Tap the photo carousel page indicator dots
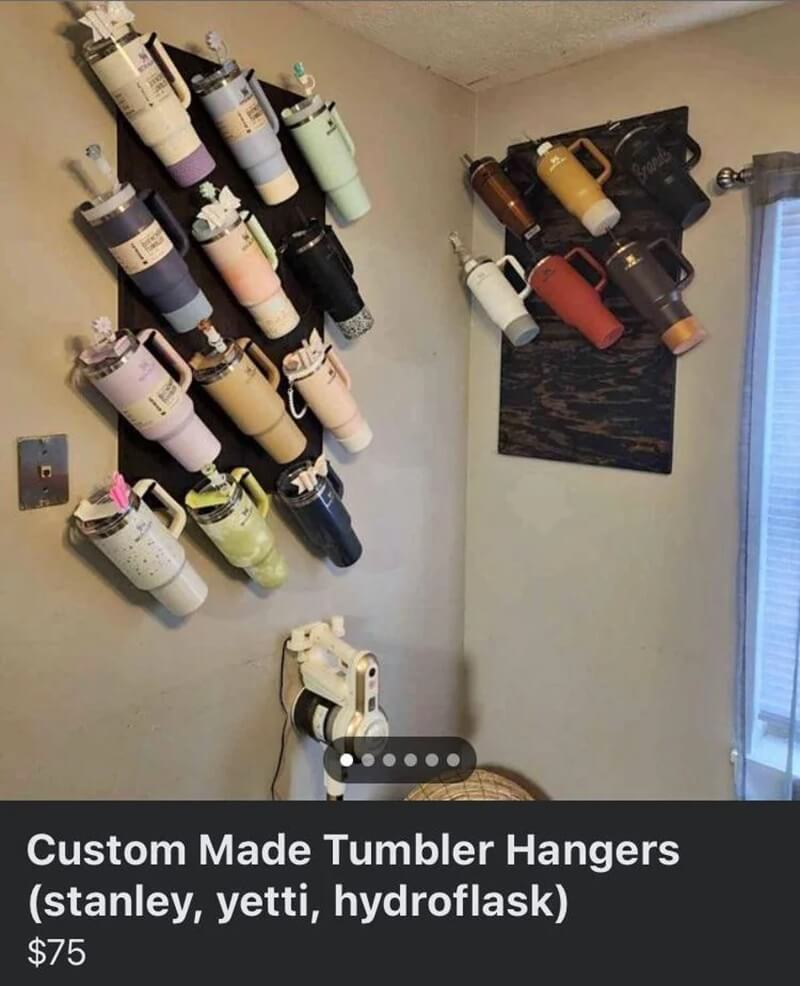 coord(399,761)
